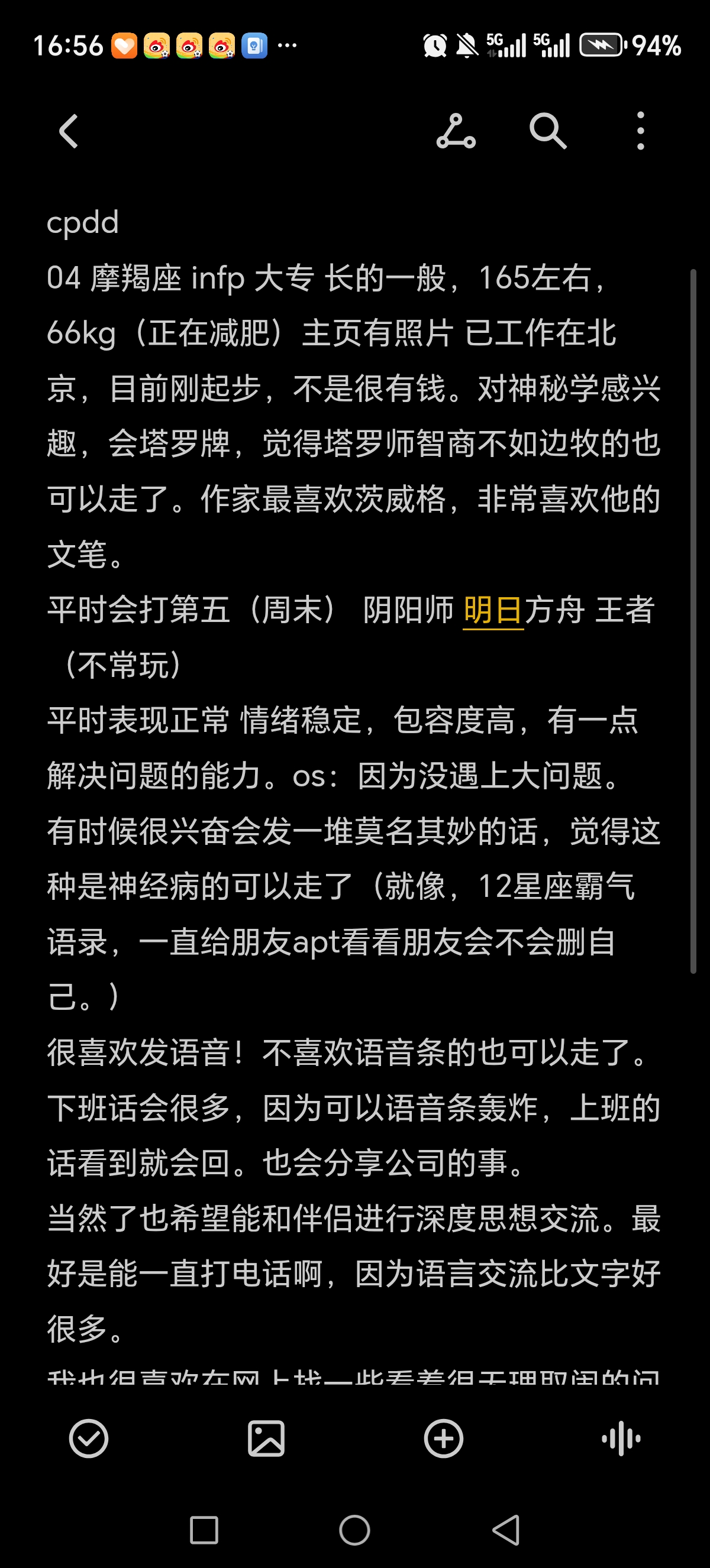Search within the note
This screenshot has width=710, height=1568.
coord(548,131)
